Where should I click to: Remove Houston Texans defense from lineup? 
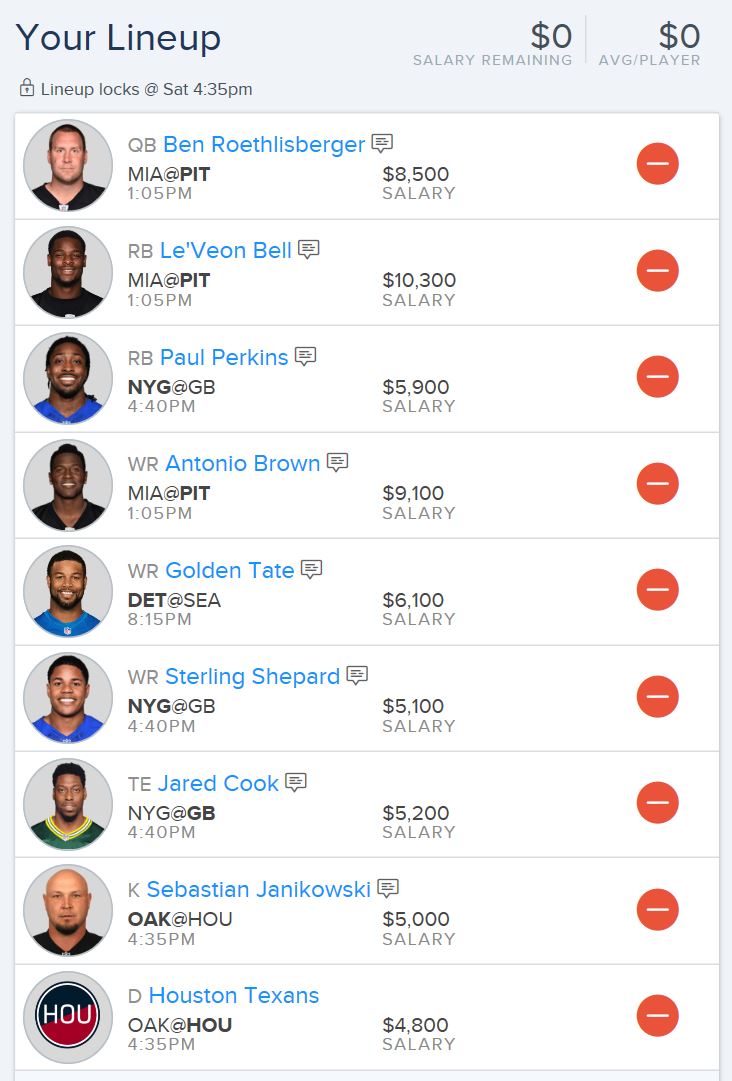click(x=657, y=1015)
